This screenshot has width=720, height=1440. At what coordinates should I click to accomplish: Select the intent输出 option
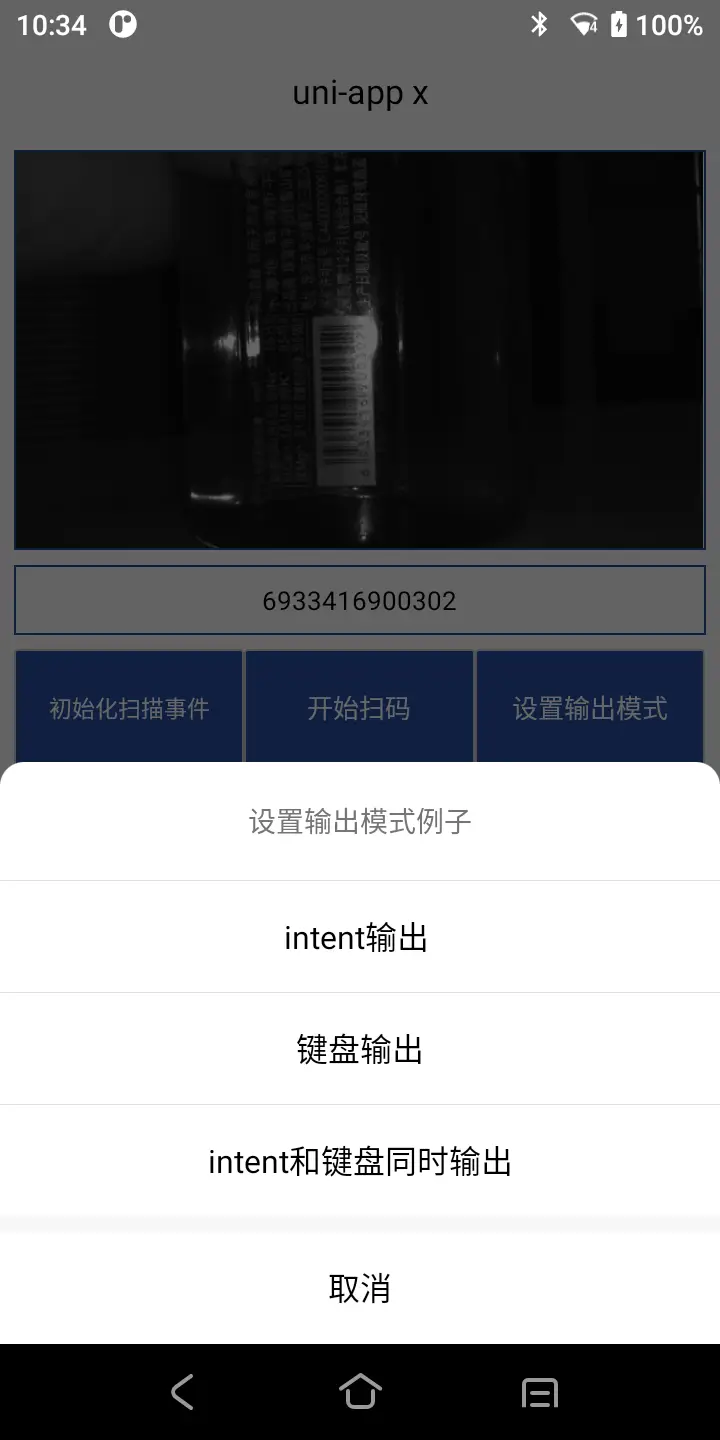(x=360, y=937)
